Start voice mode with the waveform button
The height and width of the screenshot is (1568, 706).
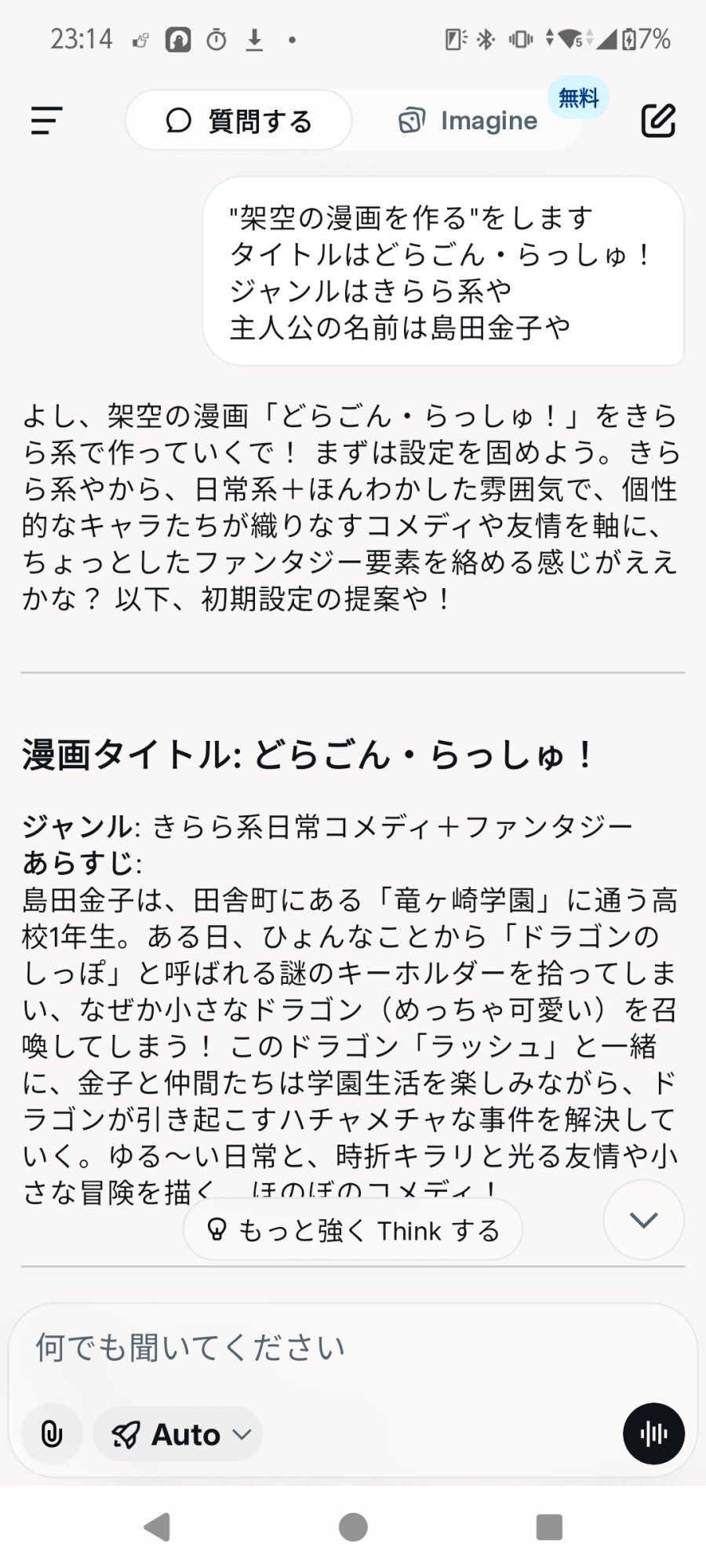coord(653,1434)
